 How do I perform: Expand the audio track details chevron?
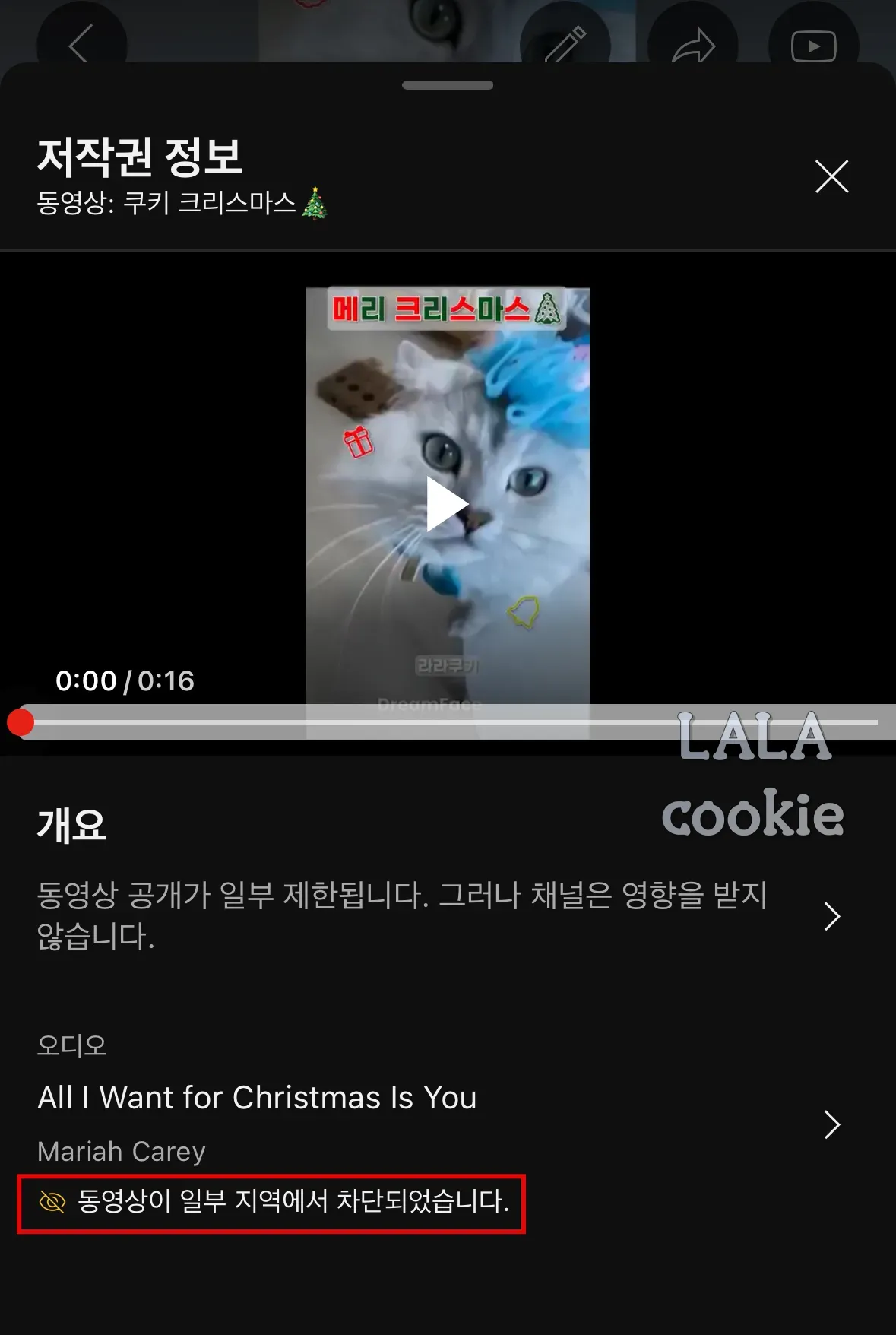(x=831, y=1124)
